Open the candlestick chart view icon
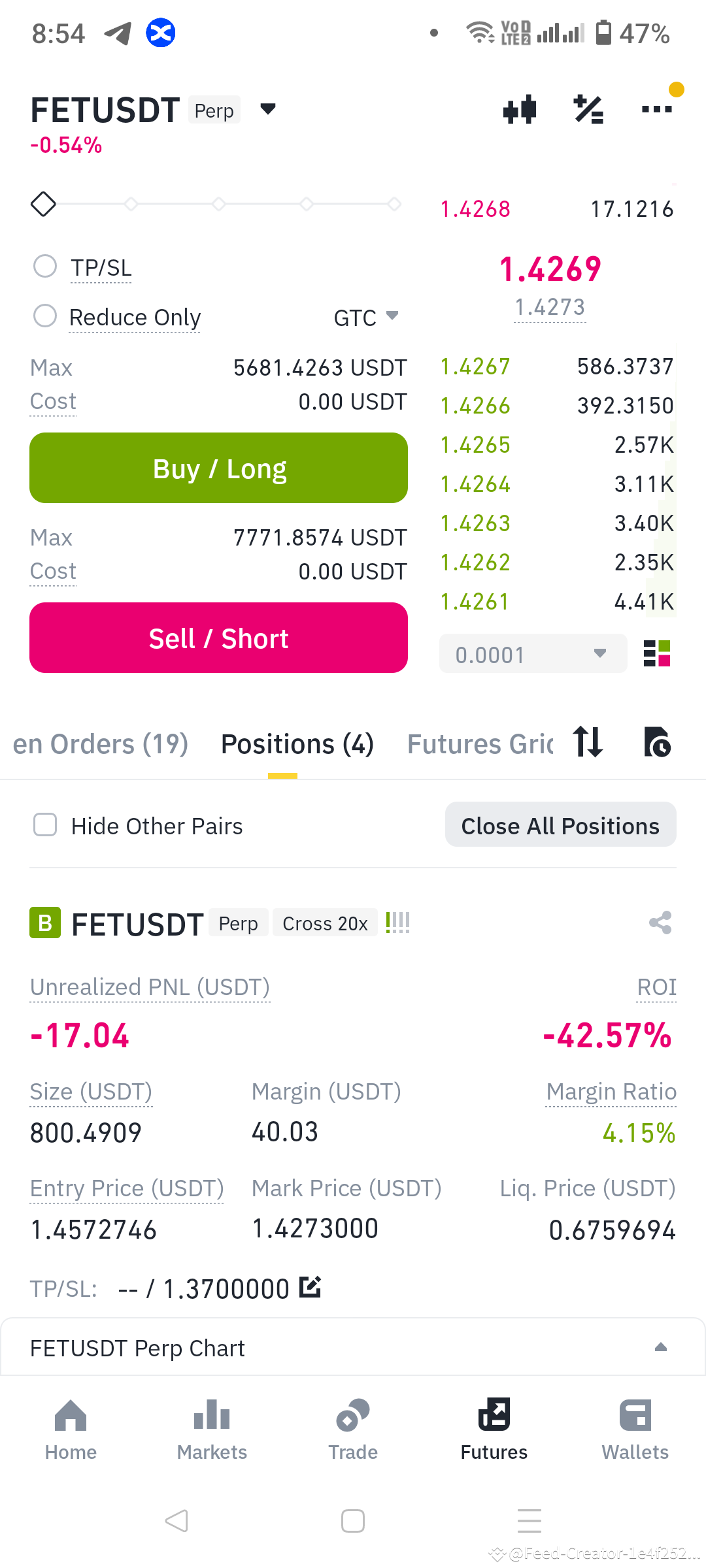The image size is (706, 1568). [520, 110]
